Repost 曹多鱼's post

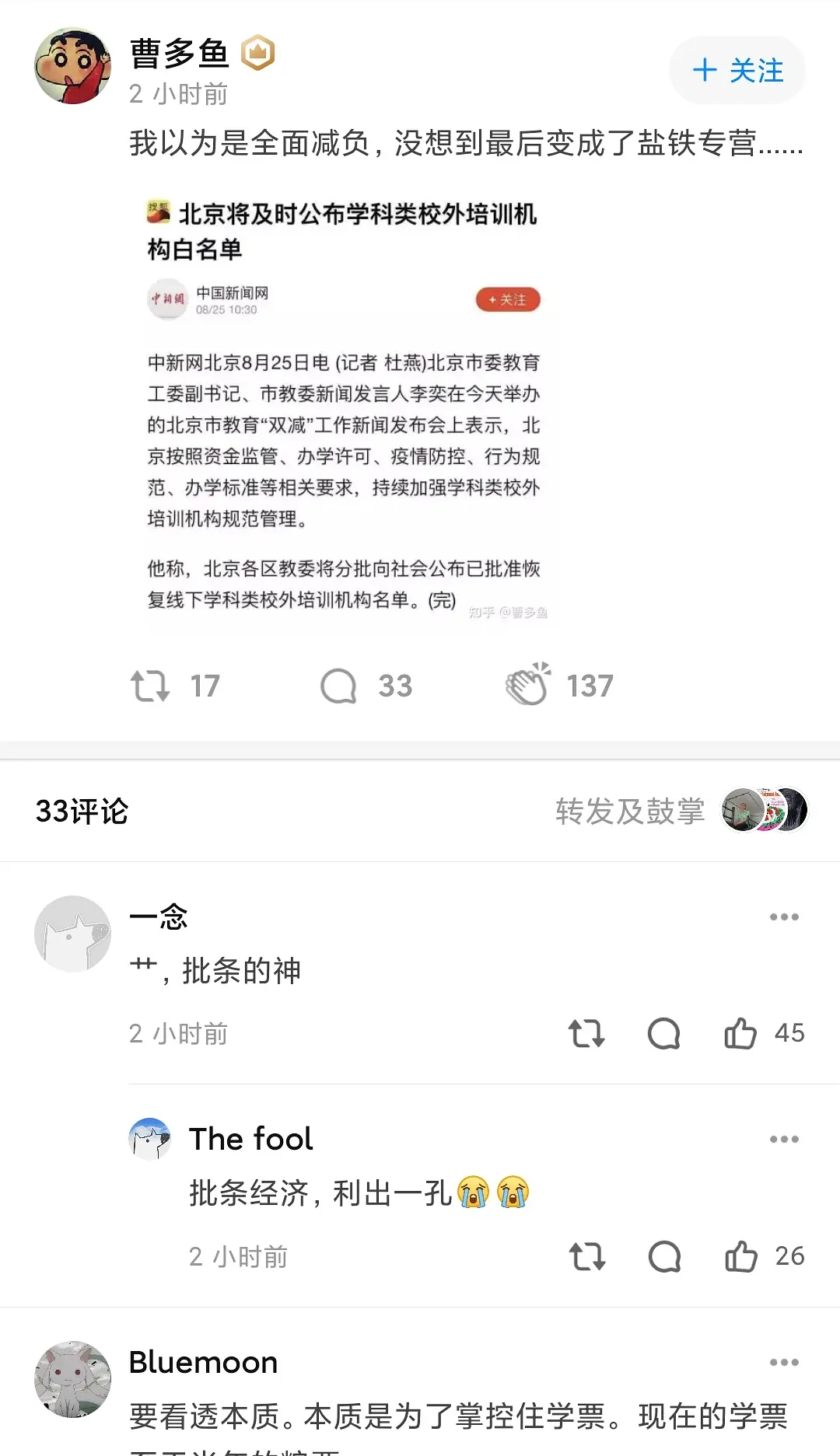(x=150, y=686)
